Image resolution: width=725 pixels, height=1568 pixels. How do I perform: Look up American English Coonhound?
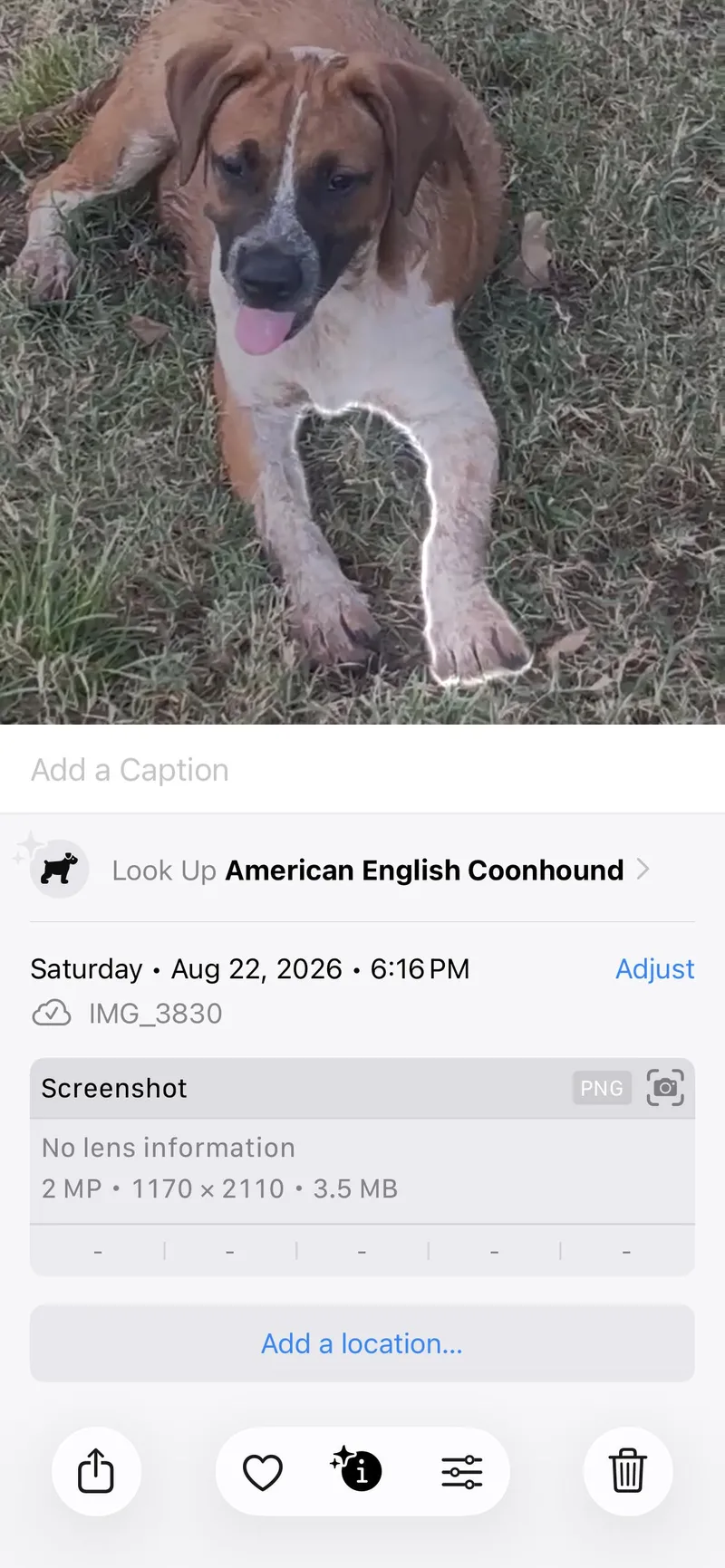point(362,870)
